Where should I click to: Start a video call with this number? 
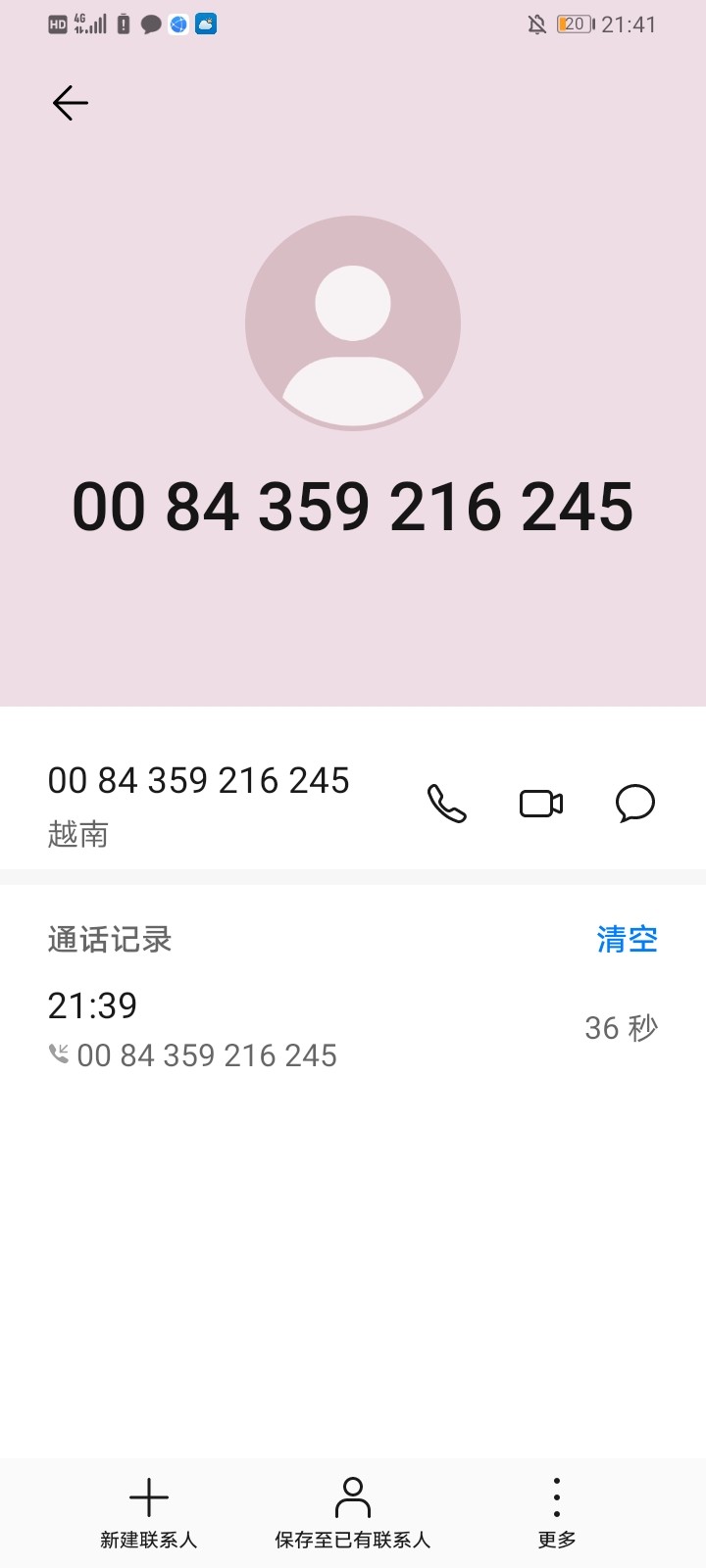pos(540,804)
